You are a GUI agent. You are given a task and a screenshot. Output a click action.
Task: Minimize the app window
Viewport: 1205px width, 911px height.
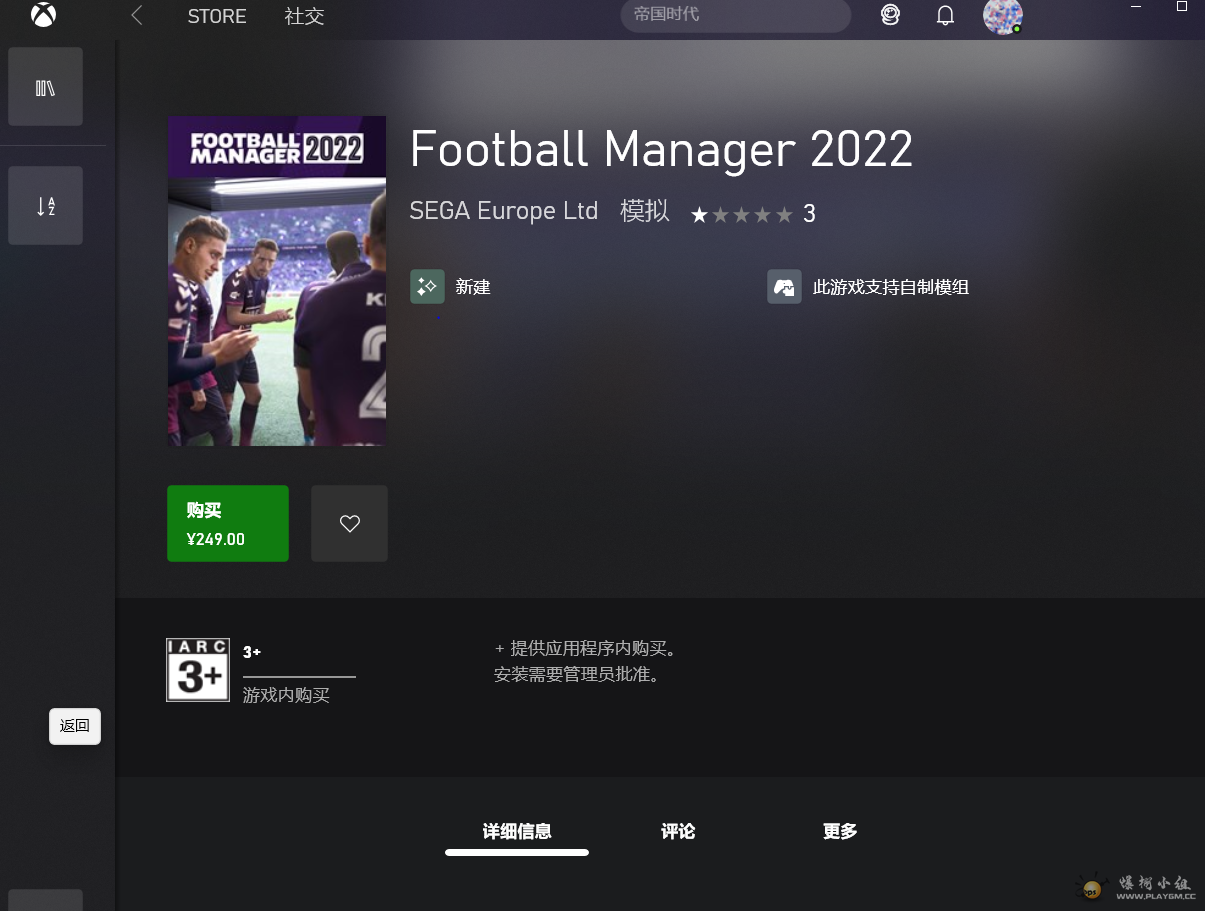[1136, 7]
